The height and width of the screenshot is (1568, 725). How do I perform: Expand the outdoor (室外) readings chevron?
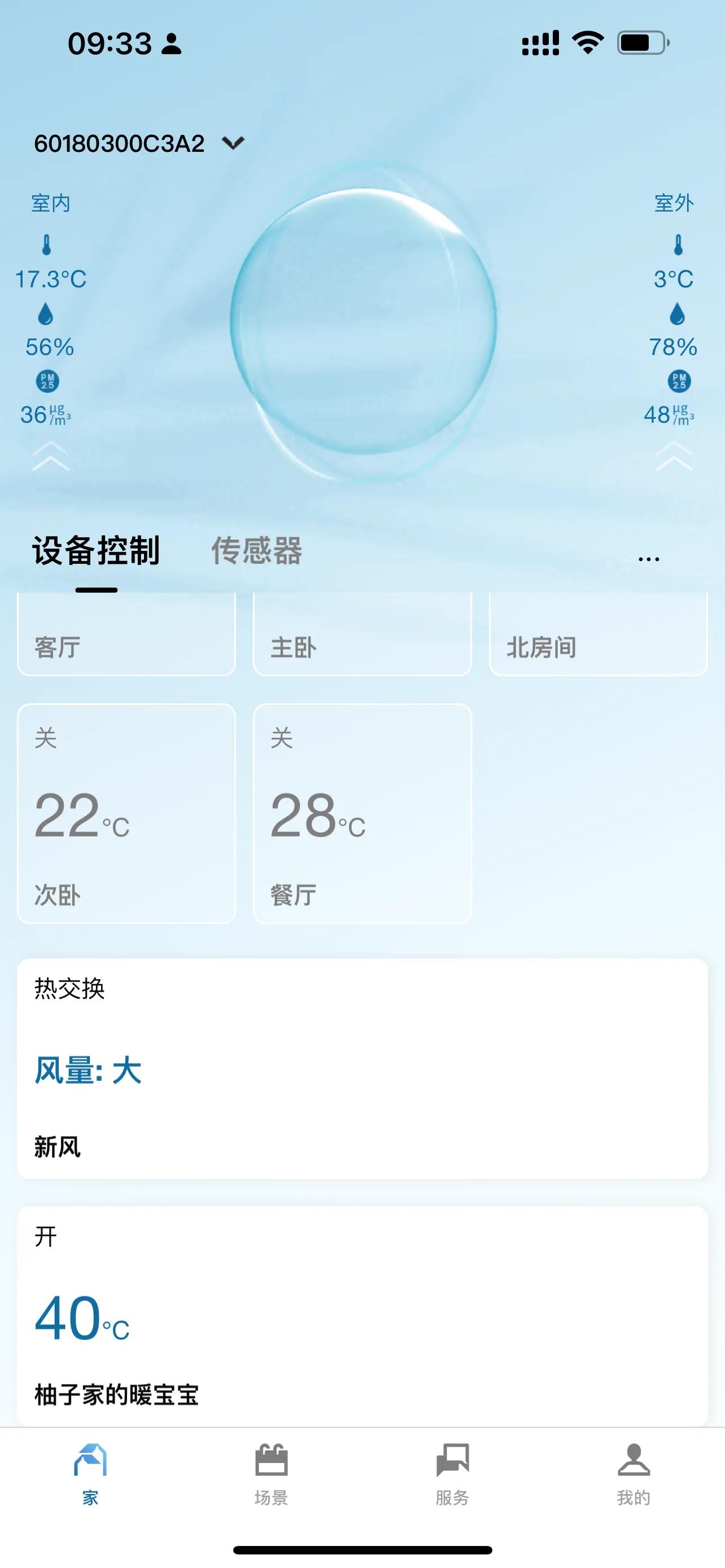tap(674, 457)
